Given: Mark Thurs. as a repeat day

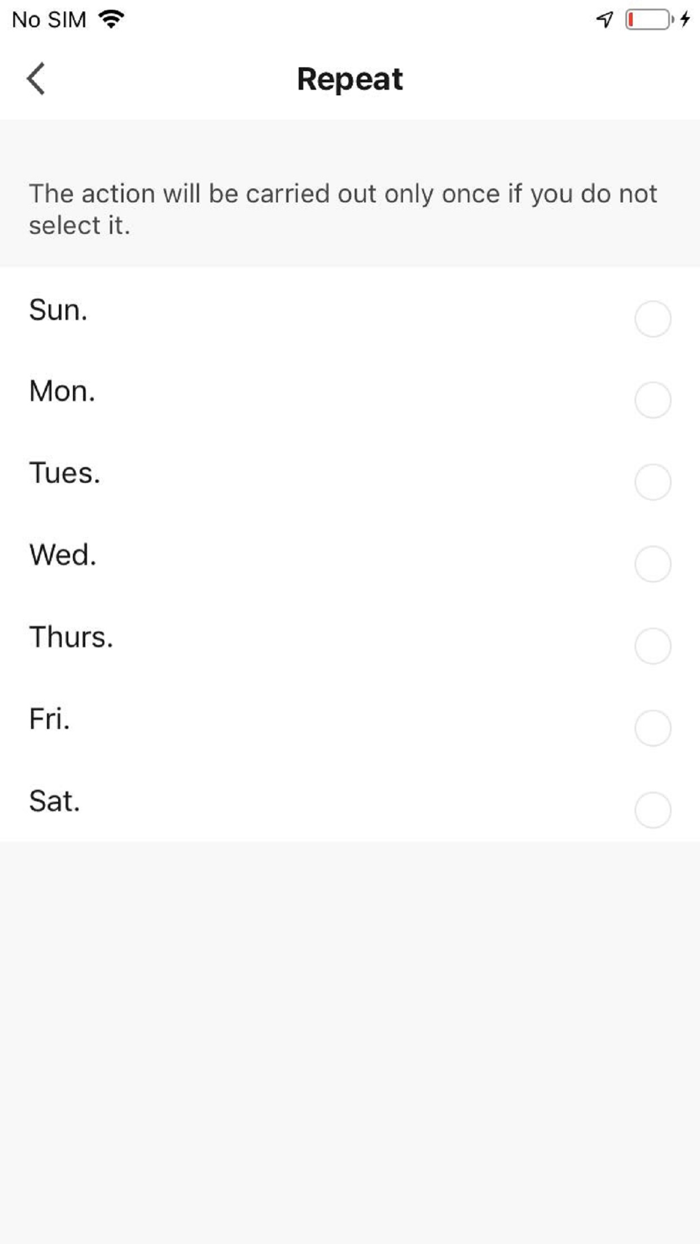Looking at the screenshot, I should (653, 646).
